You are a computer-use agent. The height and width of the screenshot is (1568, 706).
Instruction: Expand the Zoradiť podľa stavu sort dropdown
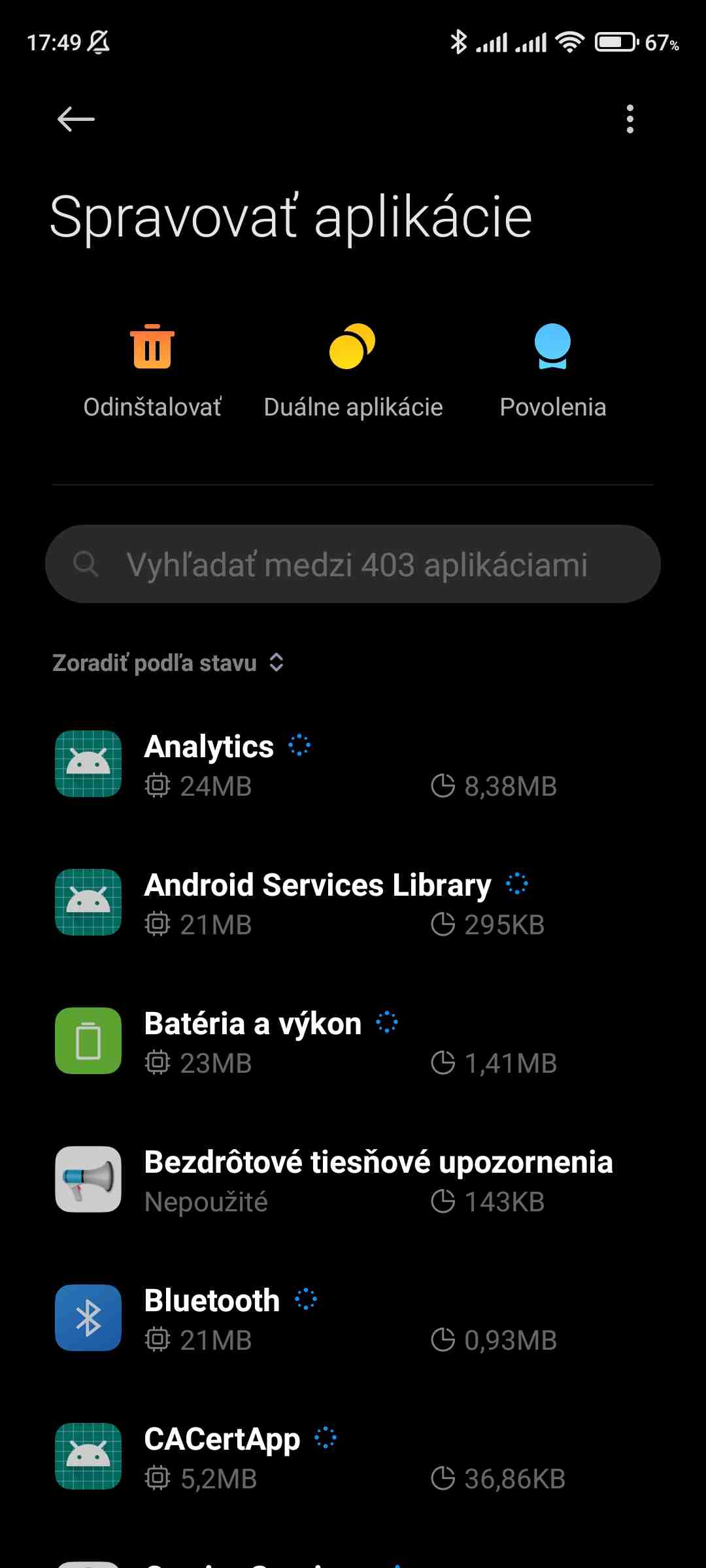[x=167, y=662]
